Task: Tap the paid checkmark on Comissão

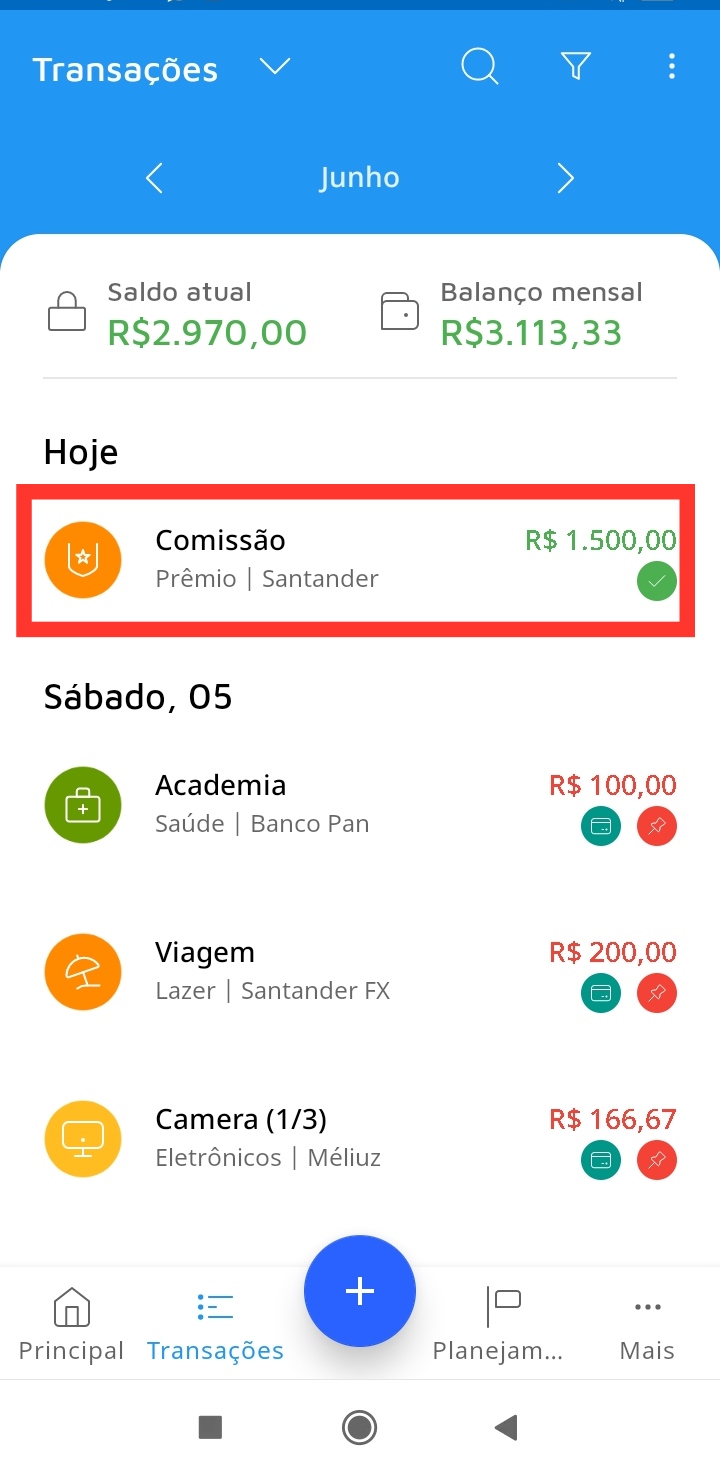Action: (x=657, y=582)
